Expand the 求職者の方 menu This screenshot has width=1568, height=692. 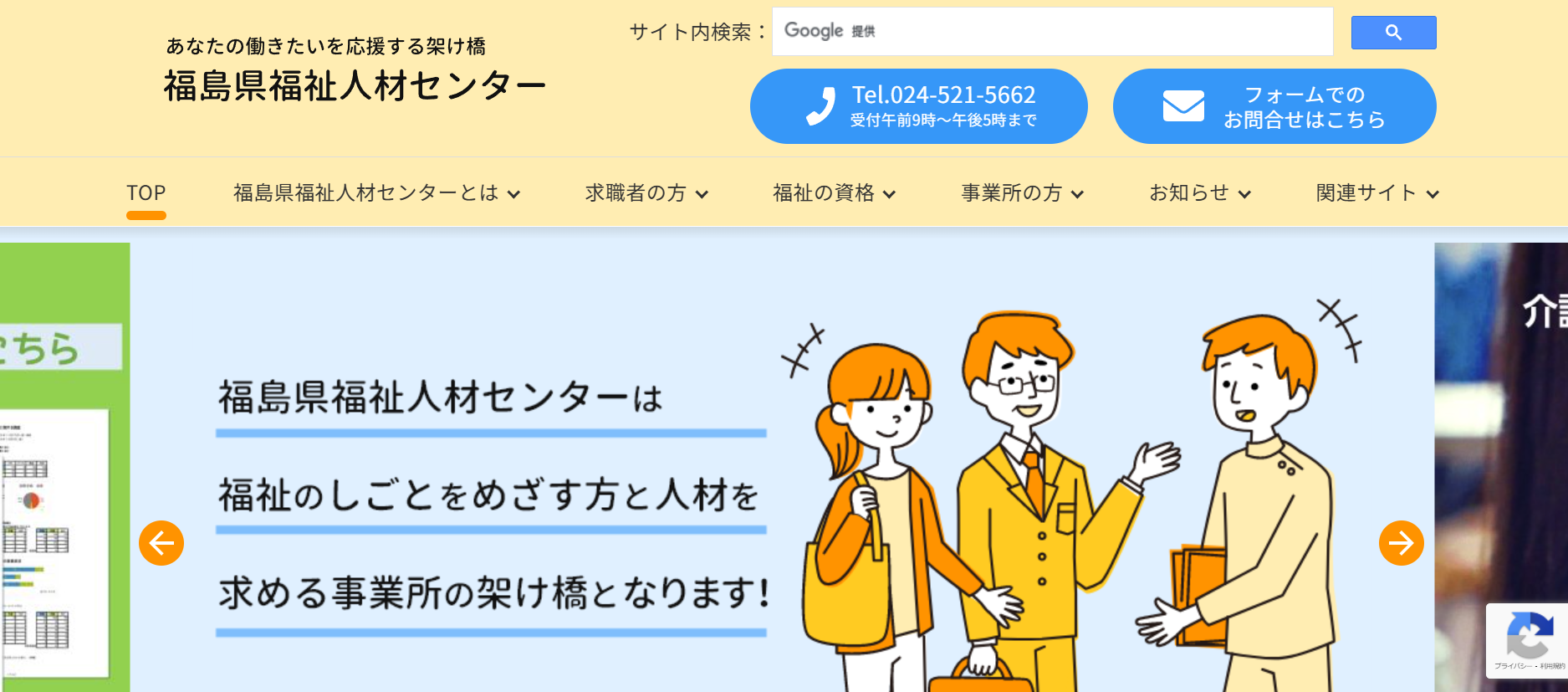click(646, 193)
